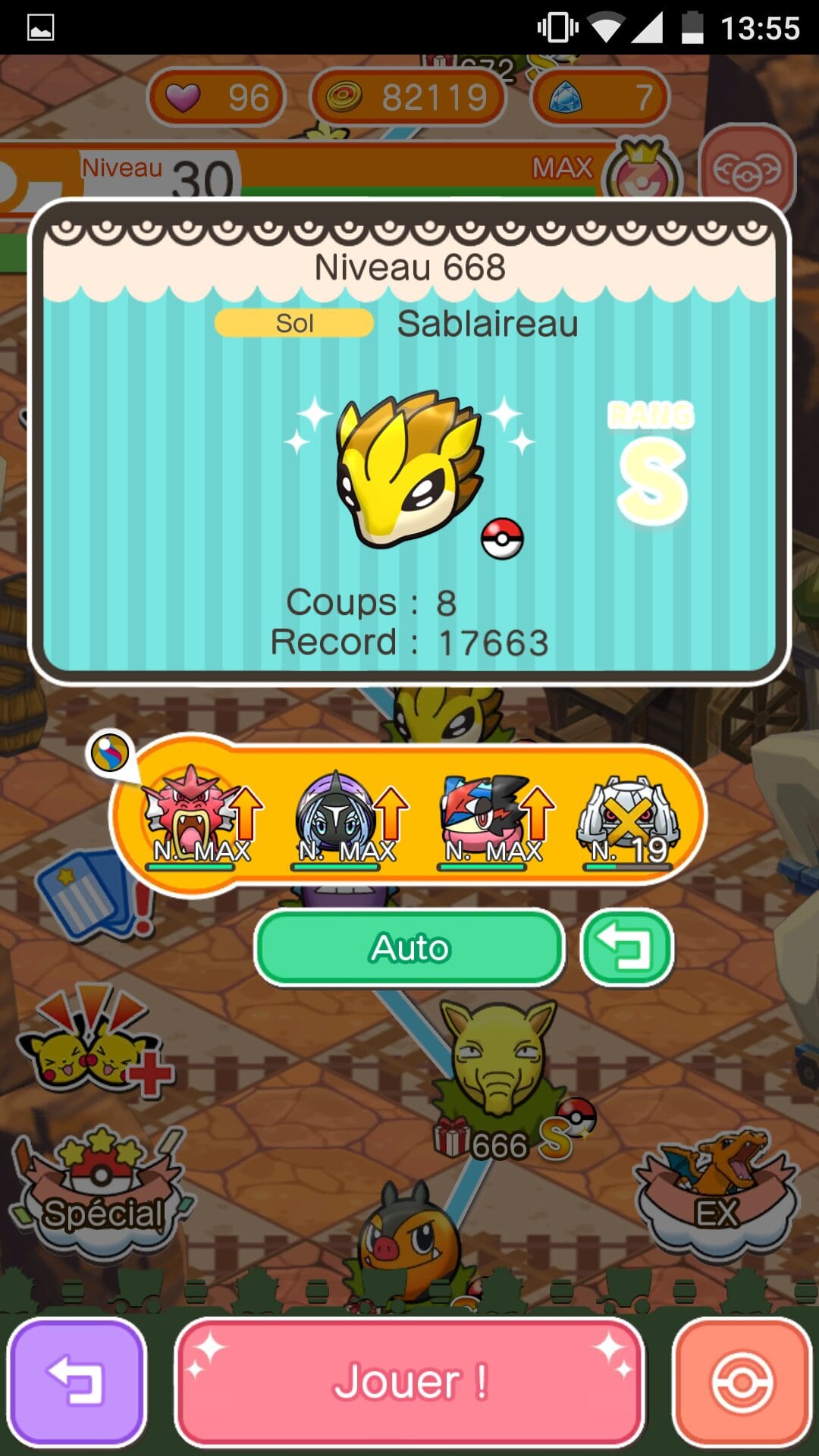This screenshot has width=819, height=1456.
Task: Tap the mega stone bubble above the team
Action: [110, 753]
